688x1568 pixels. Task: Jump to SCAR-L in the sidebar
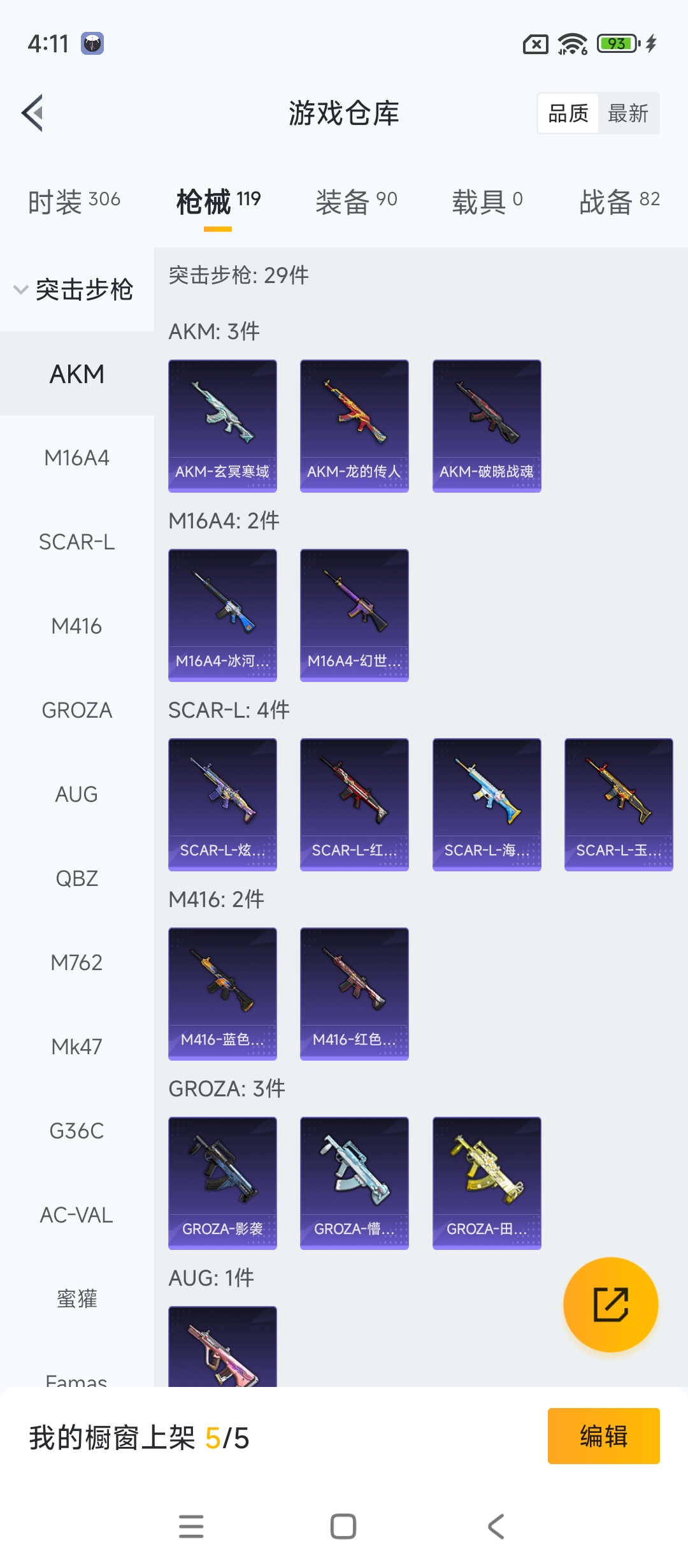tap(76, 542)
